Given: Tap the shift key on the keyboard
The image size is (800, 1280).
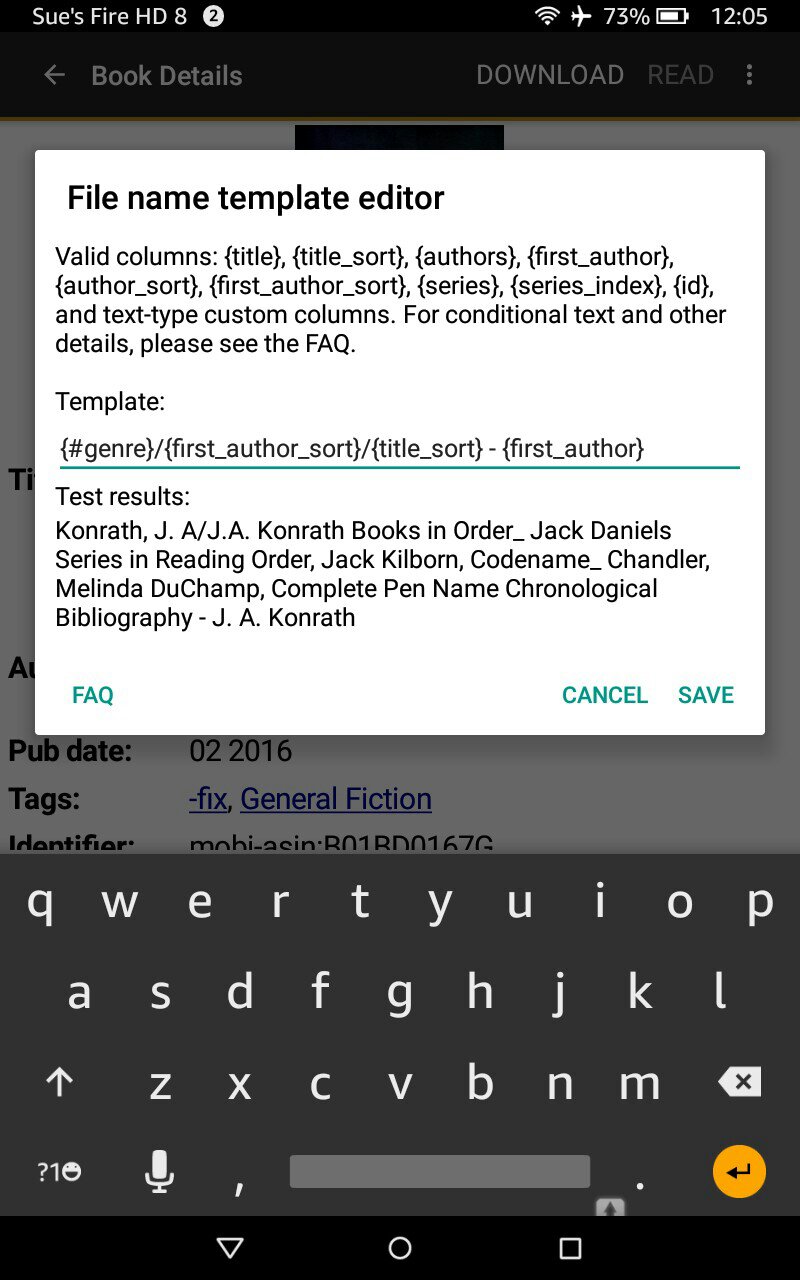Looking at the screenshot, I should coord(60,1082).
